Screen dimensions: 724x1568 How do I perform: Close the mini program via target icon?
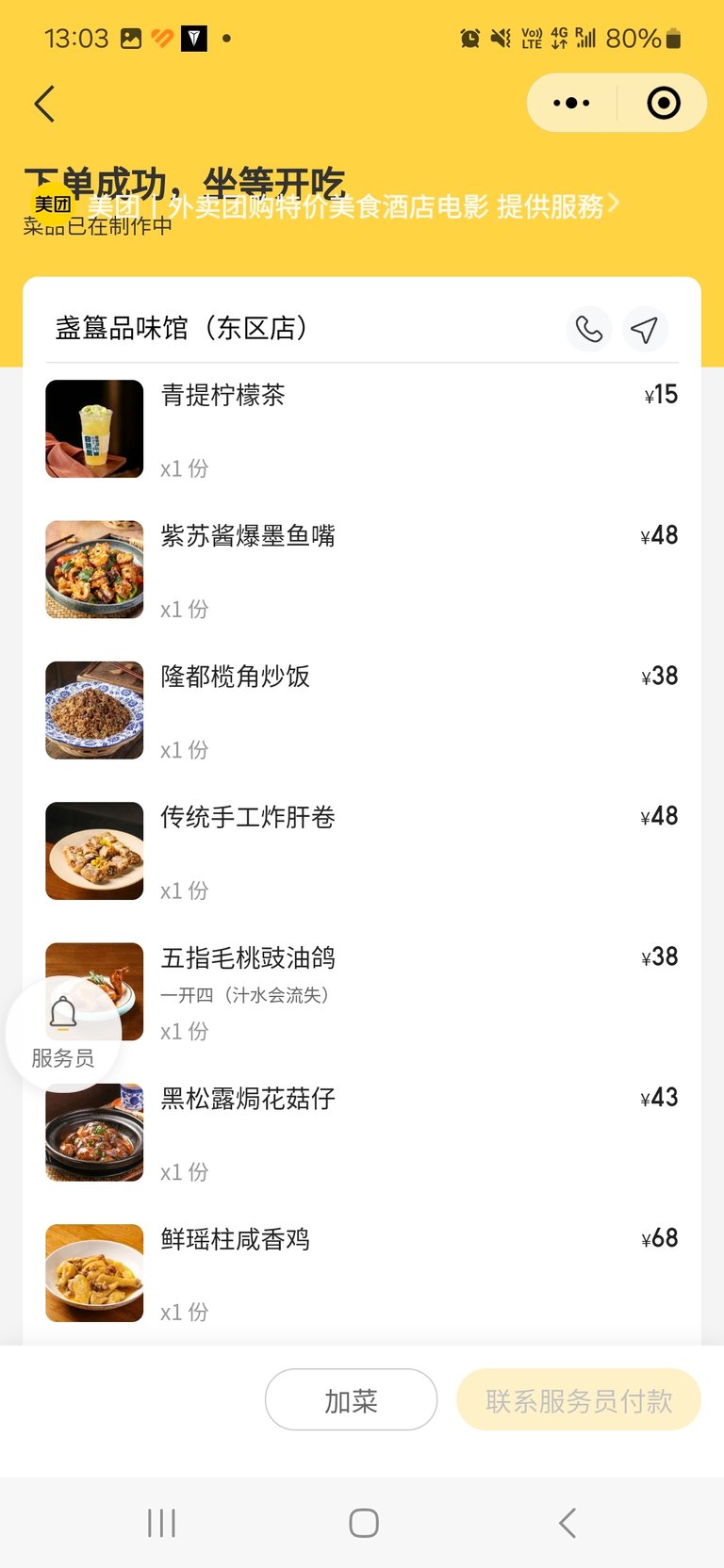pos(664,103)
